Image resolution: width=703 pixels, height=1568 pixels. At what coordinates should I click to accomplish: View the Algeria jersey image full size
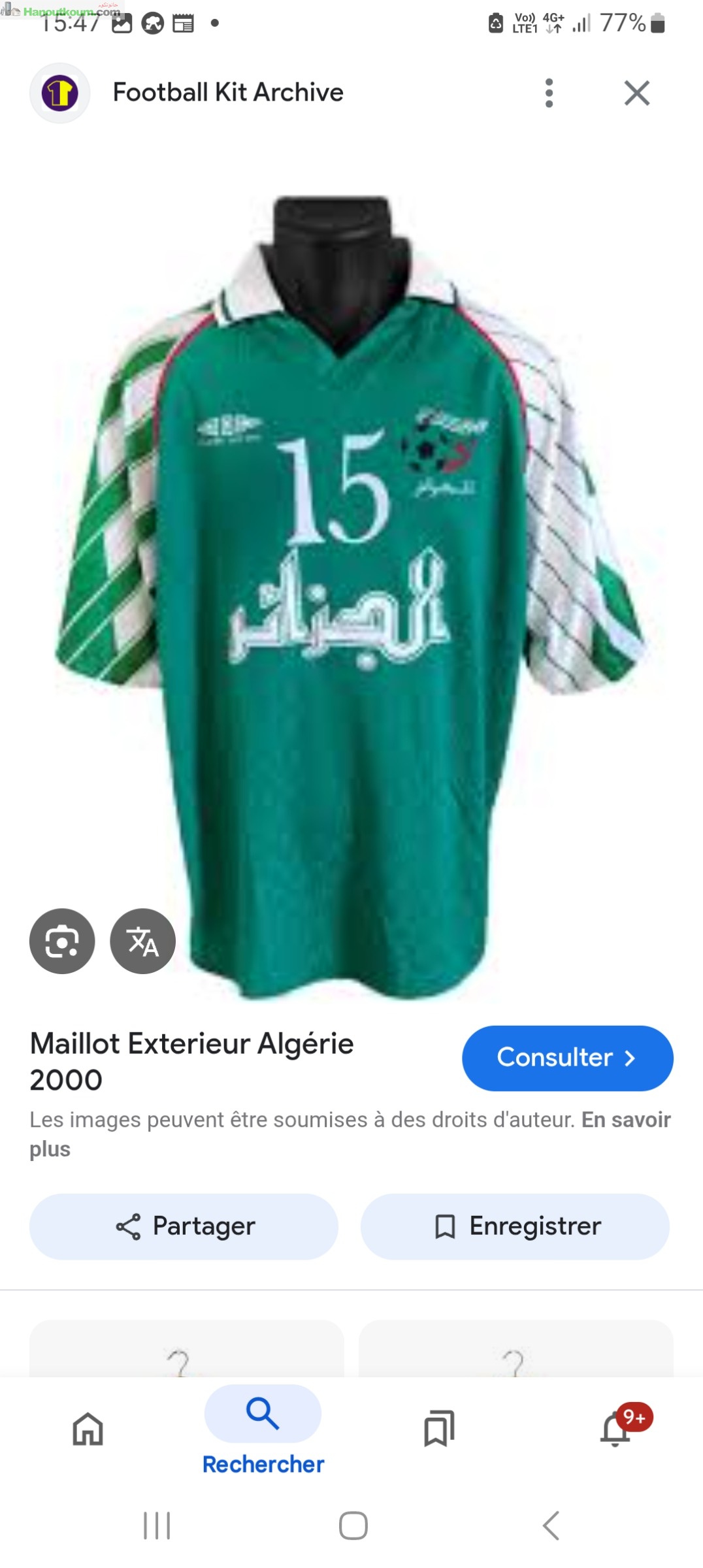351,588
